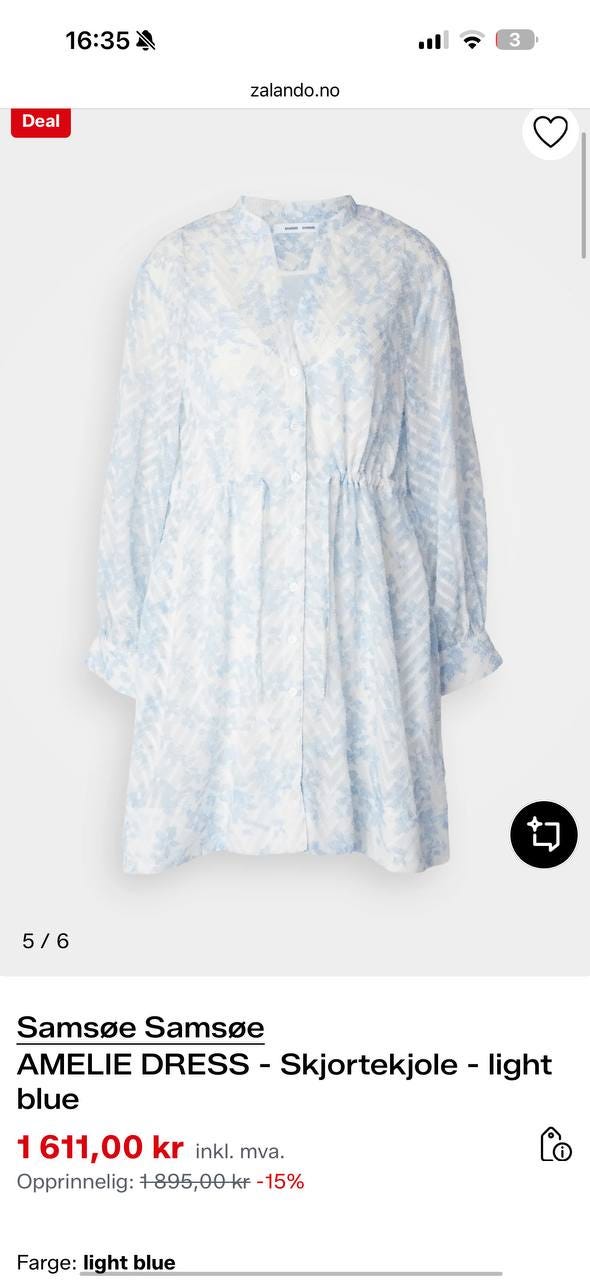
Task: Add the dress to wishlist with heart icon
Action: coord(550,132)
